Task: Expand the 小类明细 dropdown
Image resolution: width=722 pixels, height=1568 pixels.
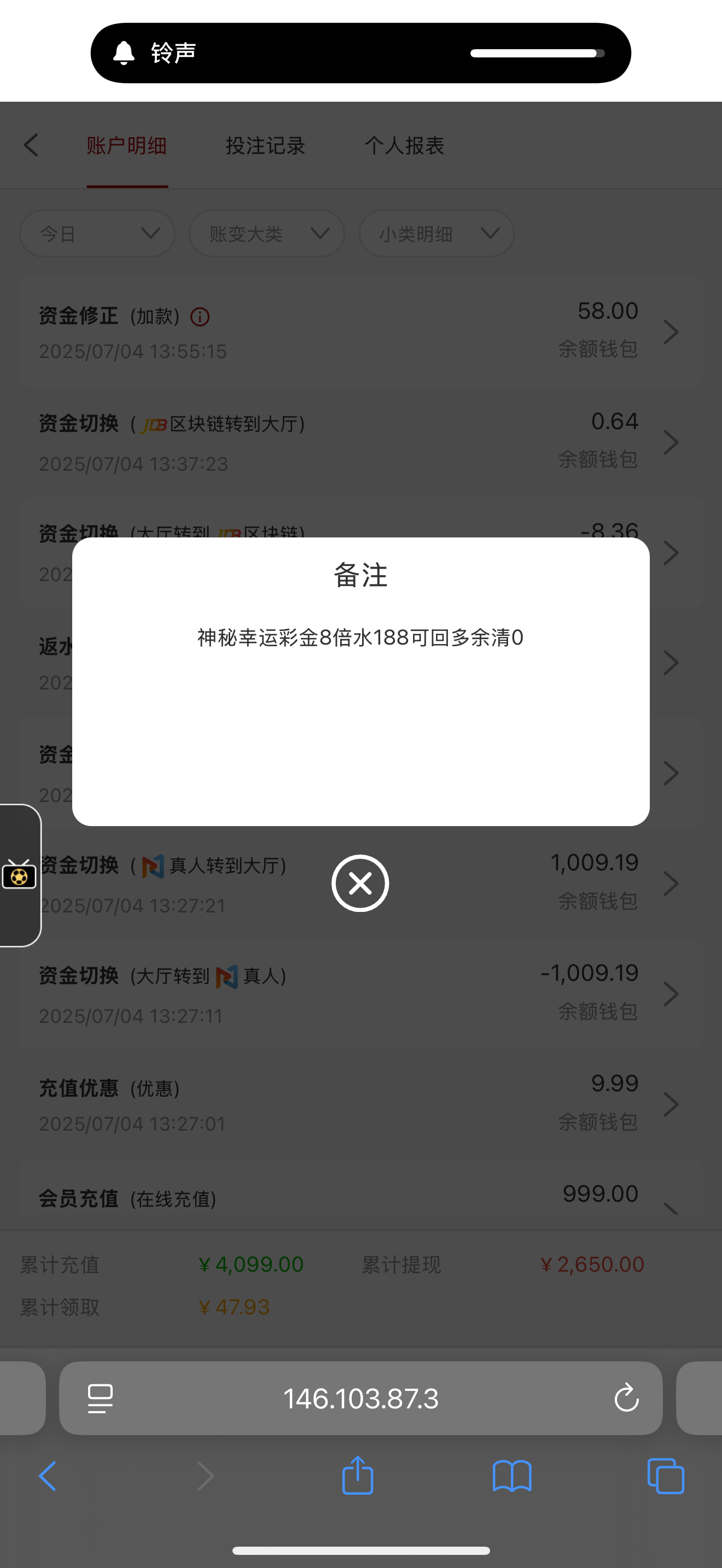Action: point(436,234)
